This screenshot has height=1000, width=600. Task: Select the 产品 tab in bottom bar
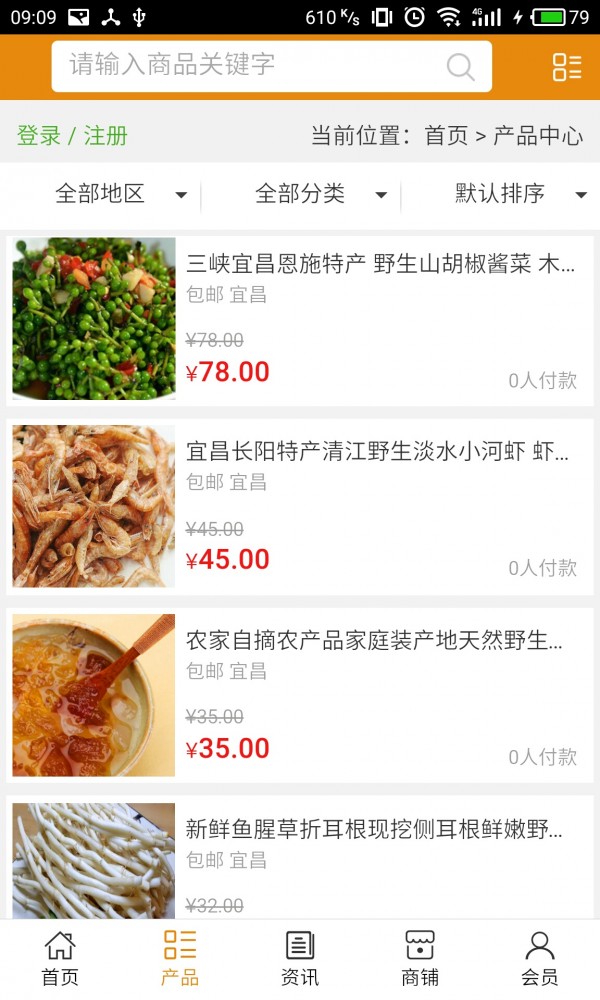[180, 958]
